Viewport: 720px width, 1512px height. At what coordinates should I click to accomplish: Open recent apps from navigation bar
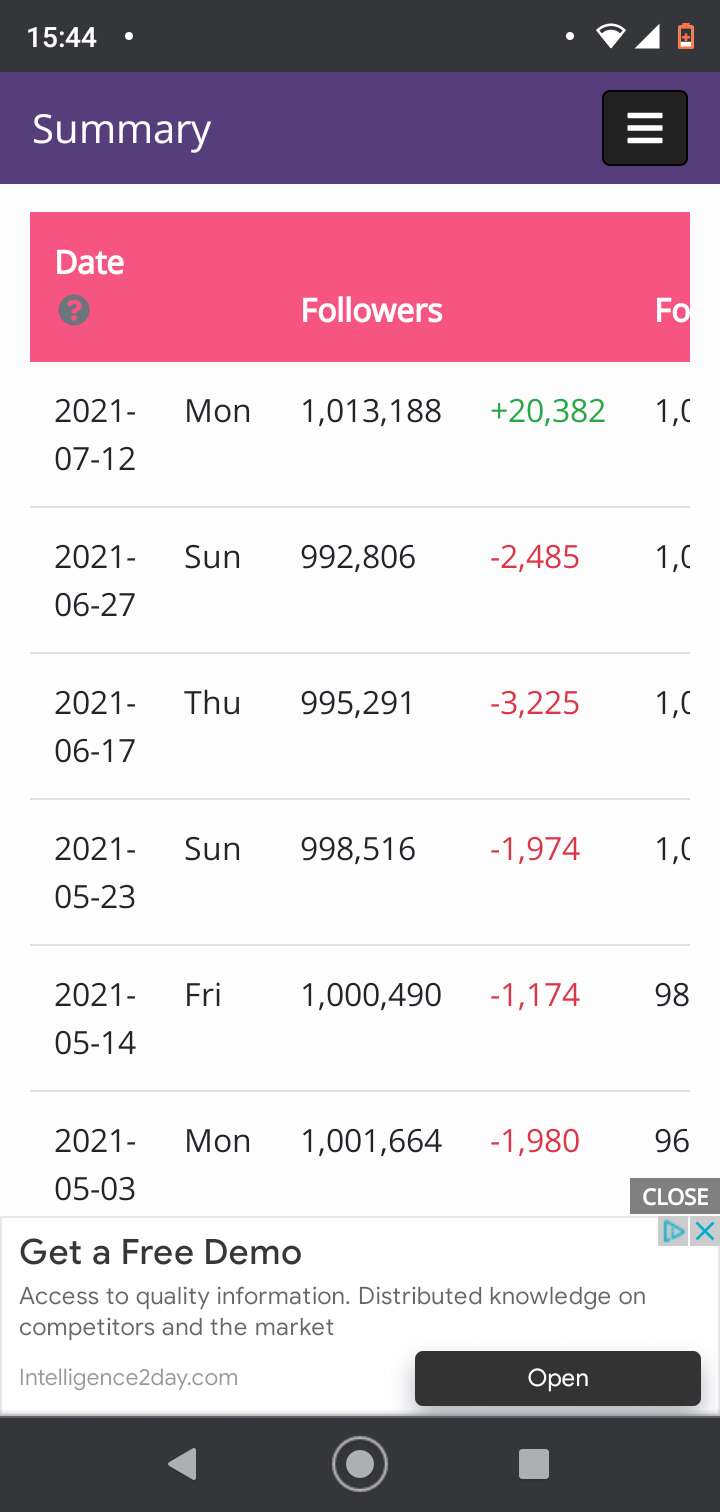(534, 1464)
